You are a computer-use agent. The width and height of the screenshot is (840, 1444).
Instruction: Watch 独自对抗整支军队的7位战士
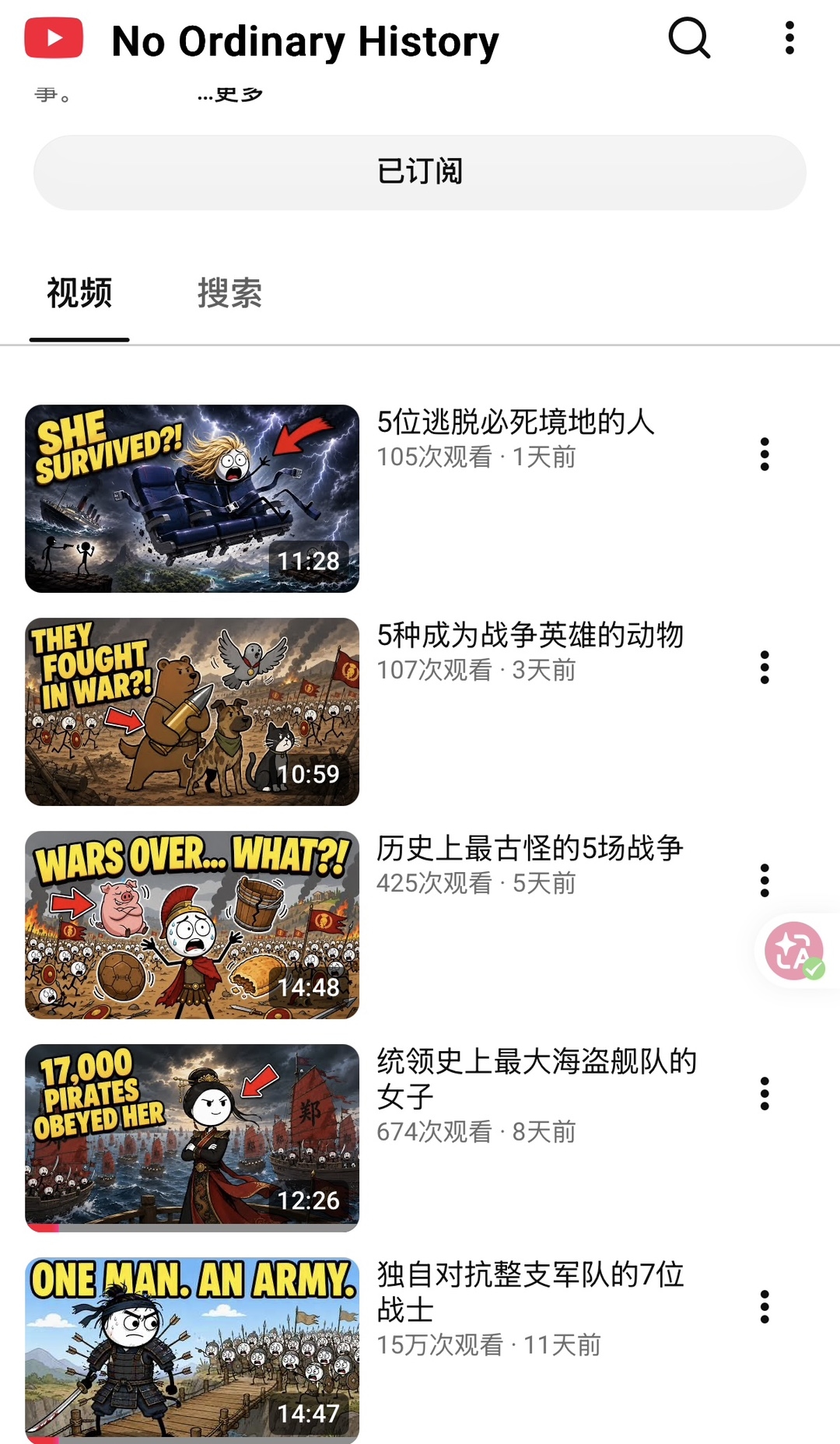click(192, 1351)
